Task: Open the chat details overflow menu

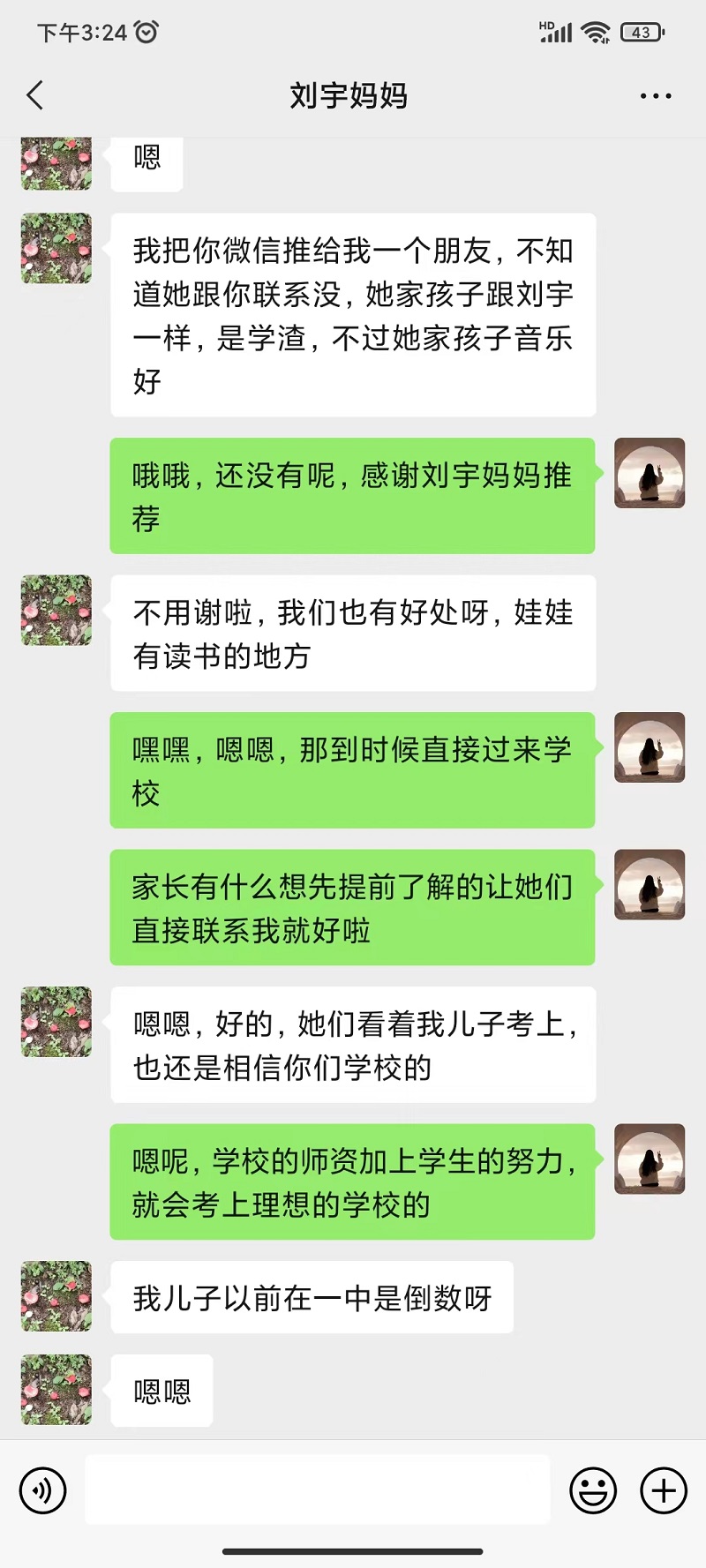Action: pos(655,95)
